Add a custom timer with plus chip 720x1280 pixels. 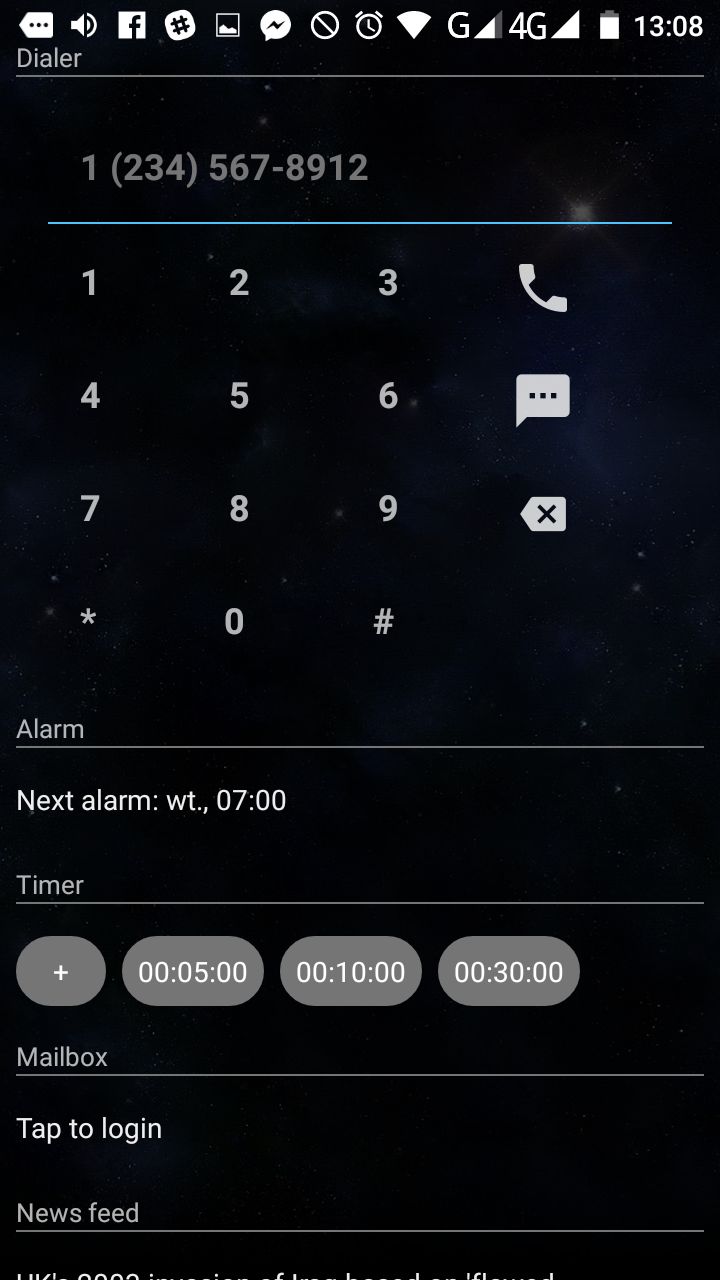click(61, 971)
